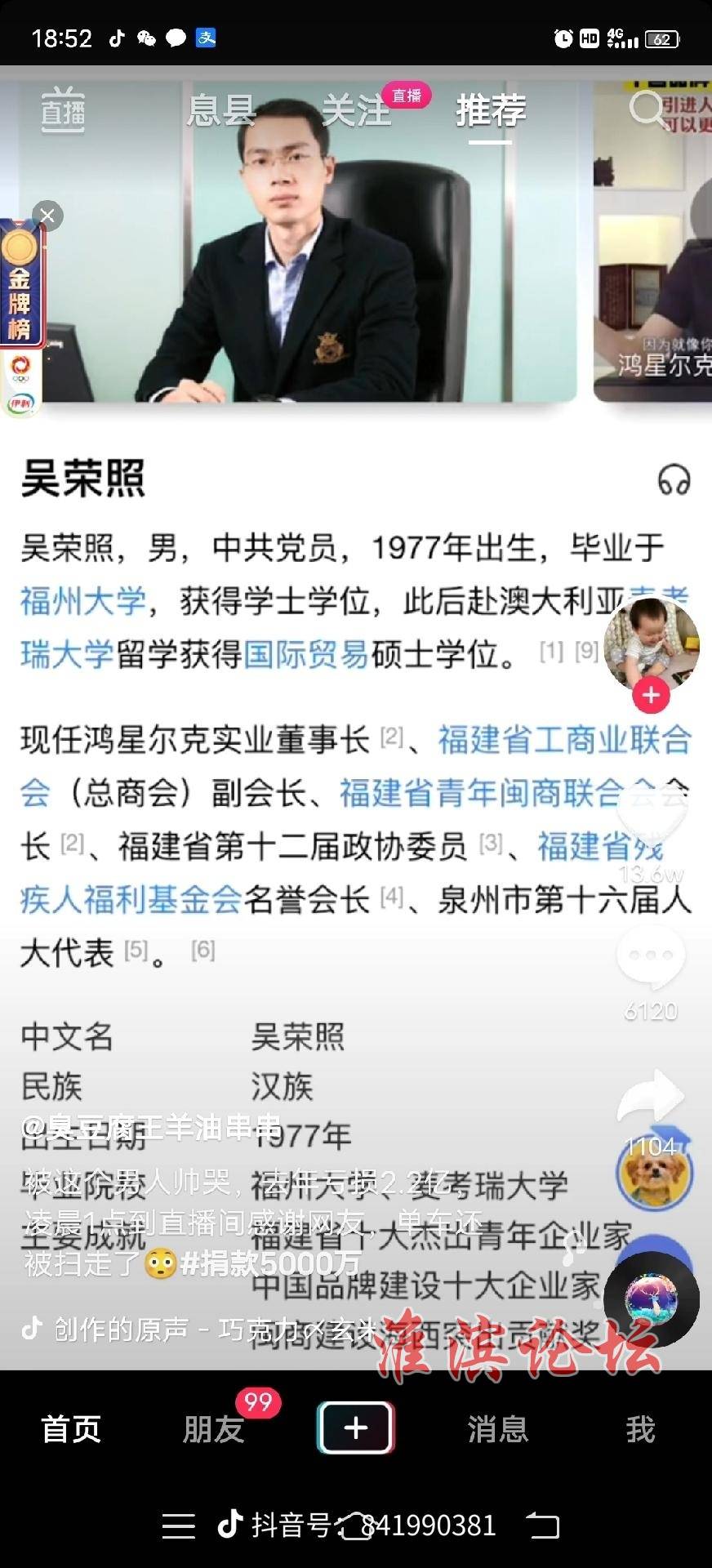Follow the creator with the plus button
Image resolution: width=712 pixels, height=1568 pixels.
(x=651, y=696)
